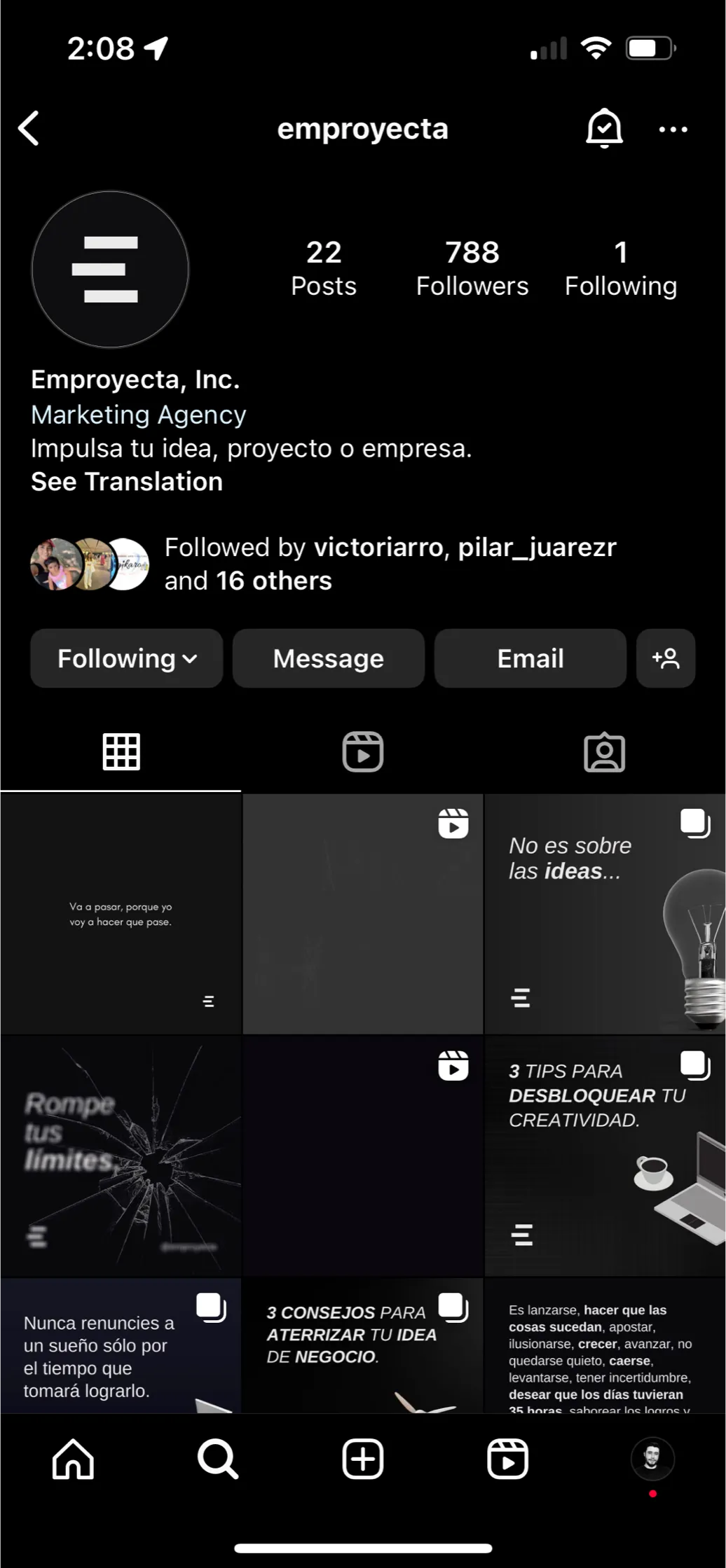Switch to the Reels profile tab
The image size is (726, 1568).
362,752
